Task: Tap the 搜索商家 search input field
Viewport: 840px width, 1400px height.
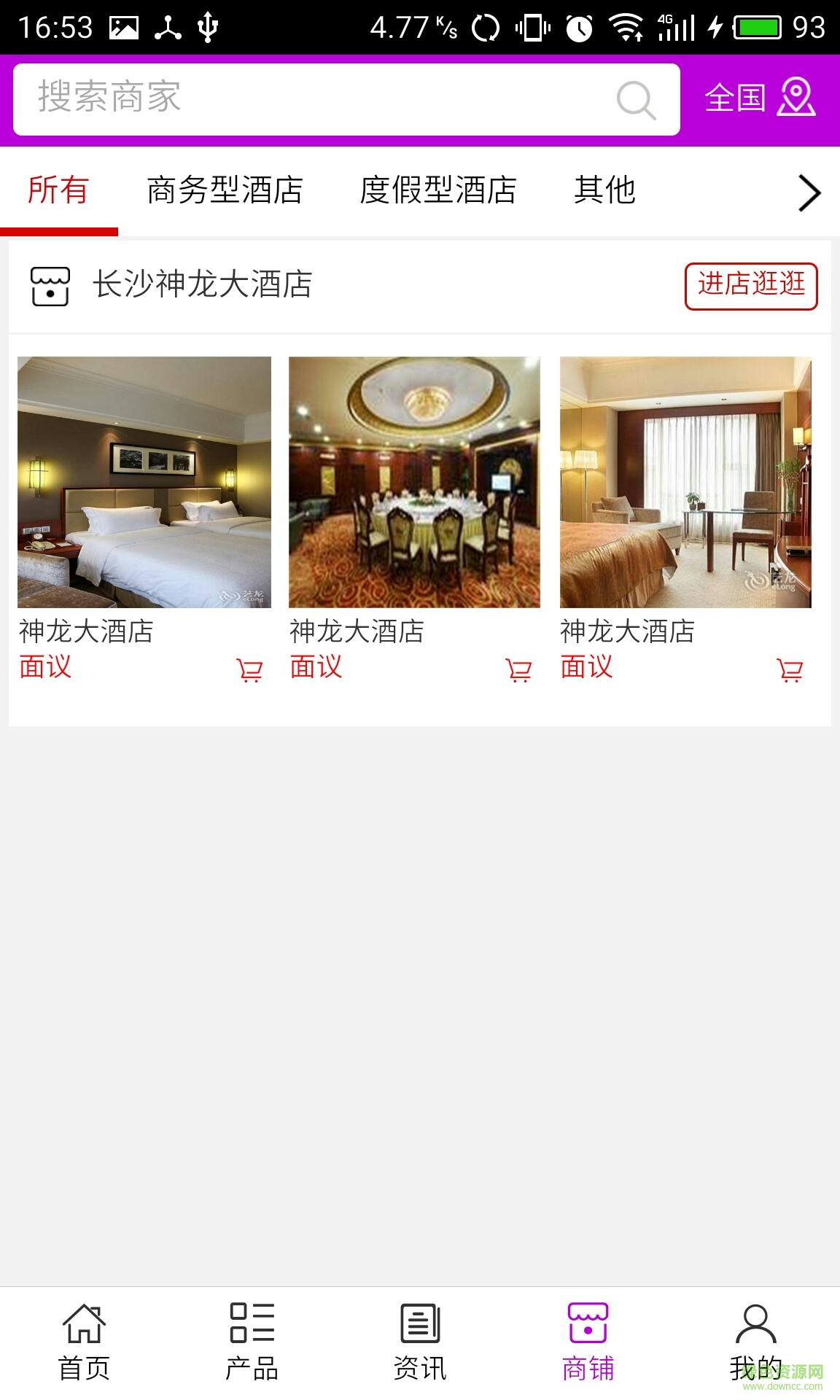Action: (292, 99)
